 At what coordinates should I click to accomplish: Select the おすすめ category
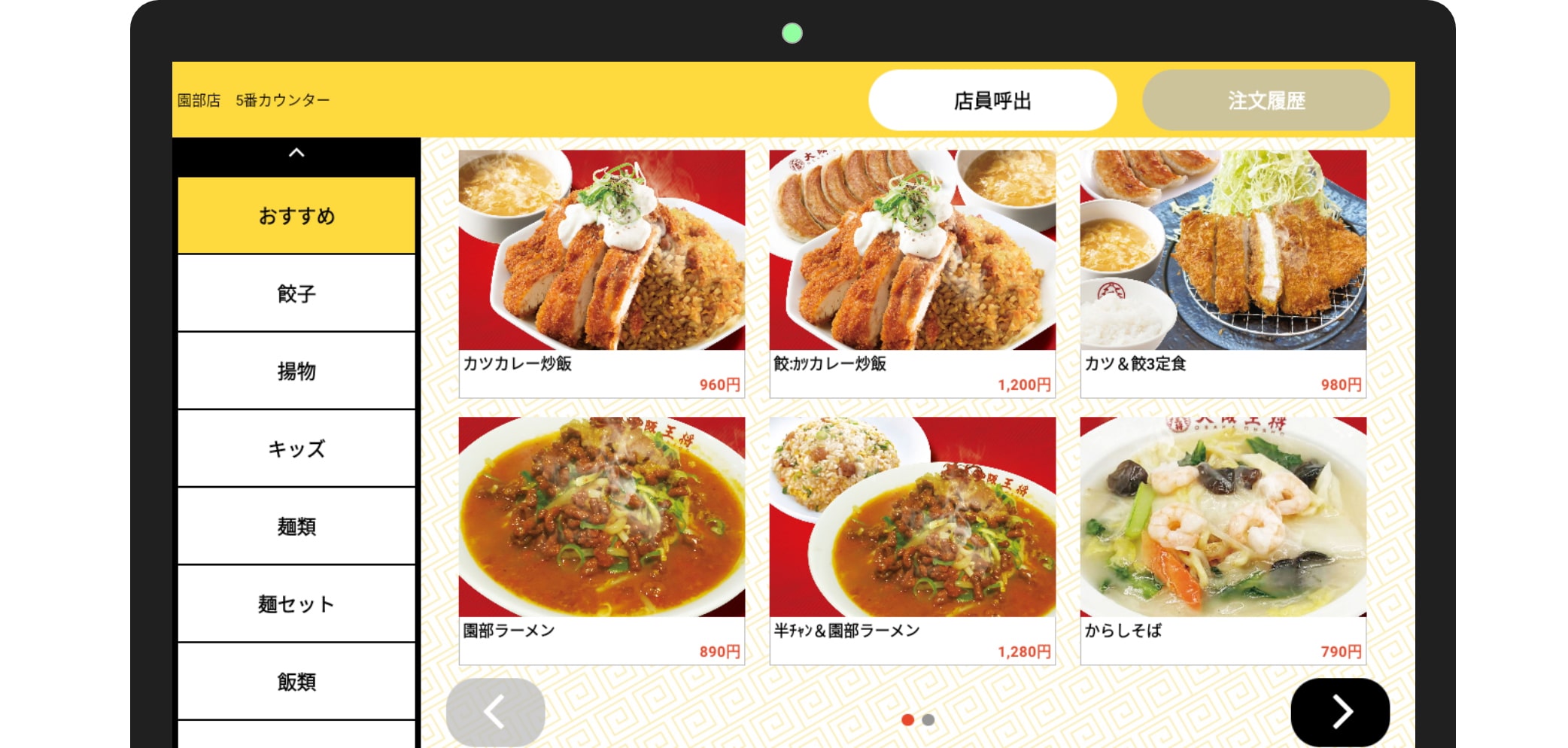tap(296, 216)
